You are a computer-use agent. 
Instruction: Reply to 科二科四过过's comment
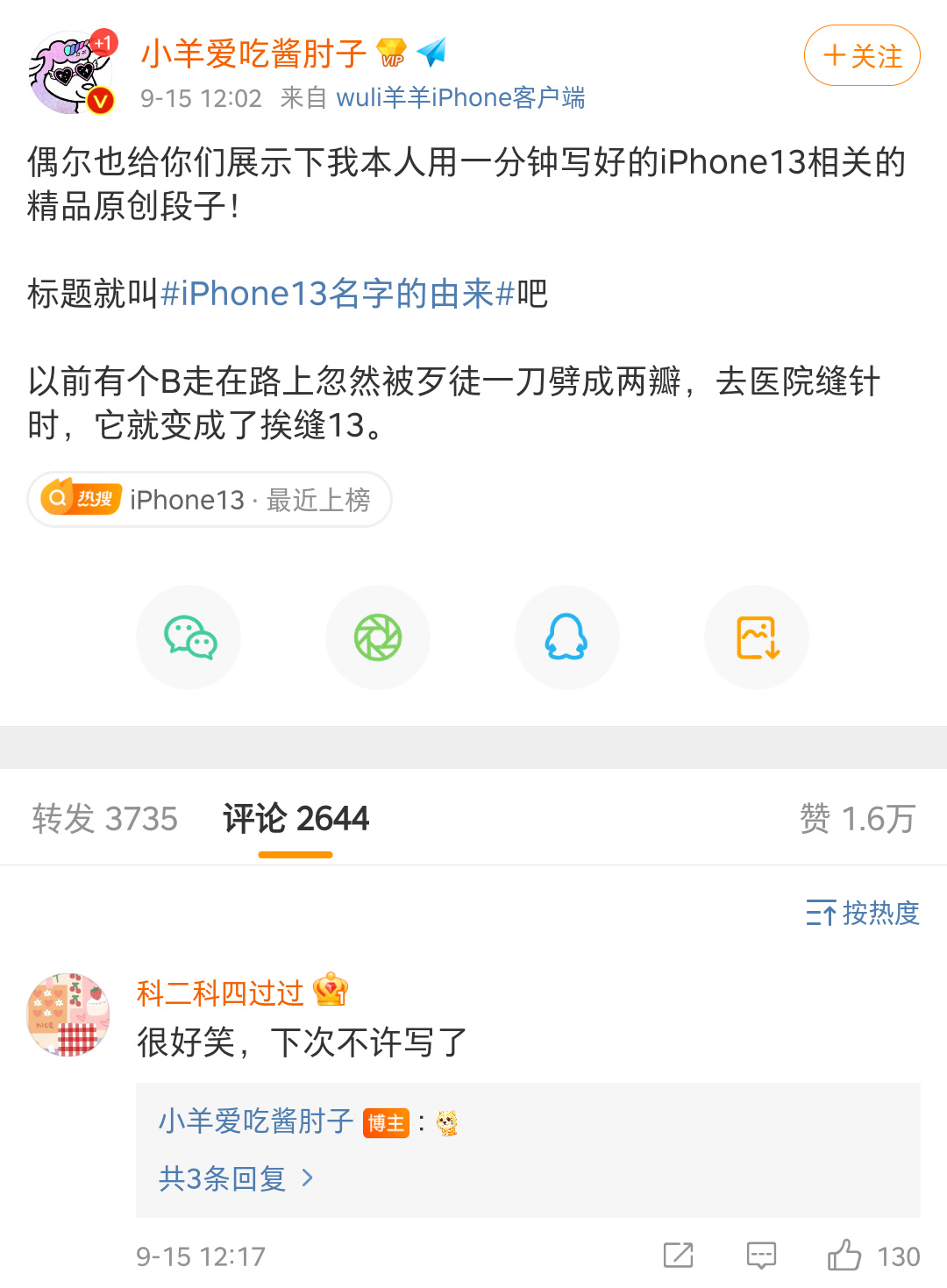pyautogui.click(x=761, y=1256)
